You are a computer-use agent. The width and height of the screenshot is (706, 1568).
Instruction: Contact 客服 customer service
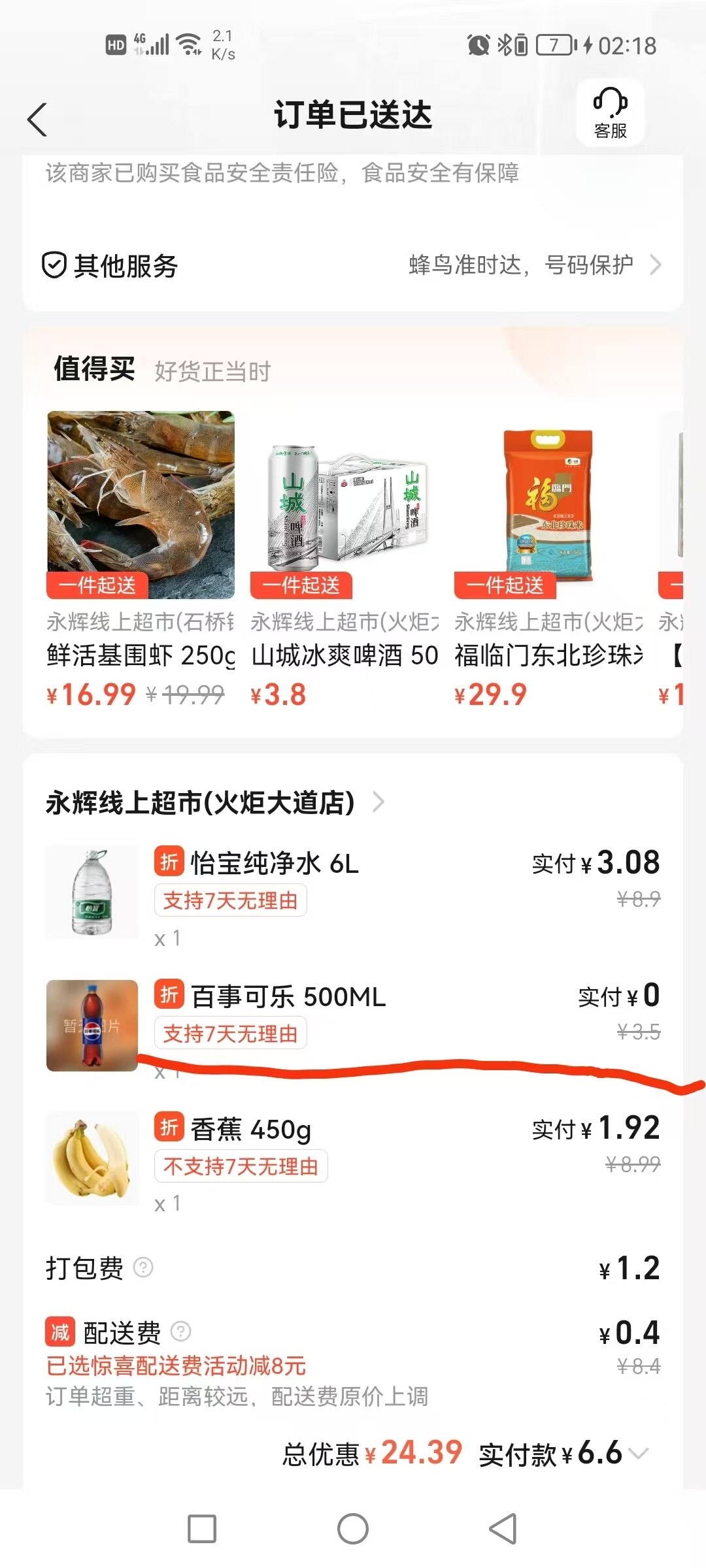tap(610, 114)
